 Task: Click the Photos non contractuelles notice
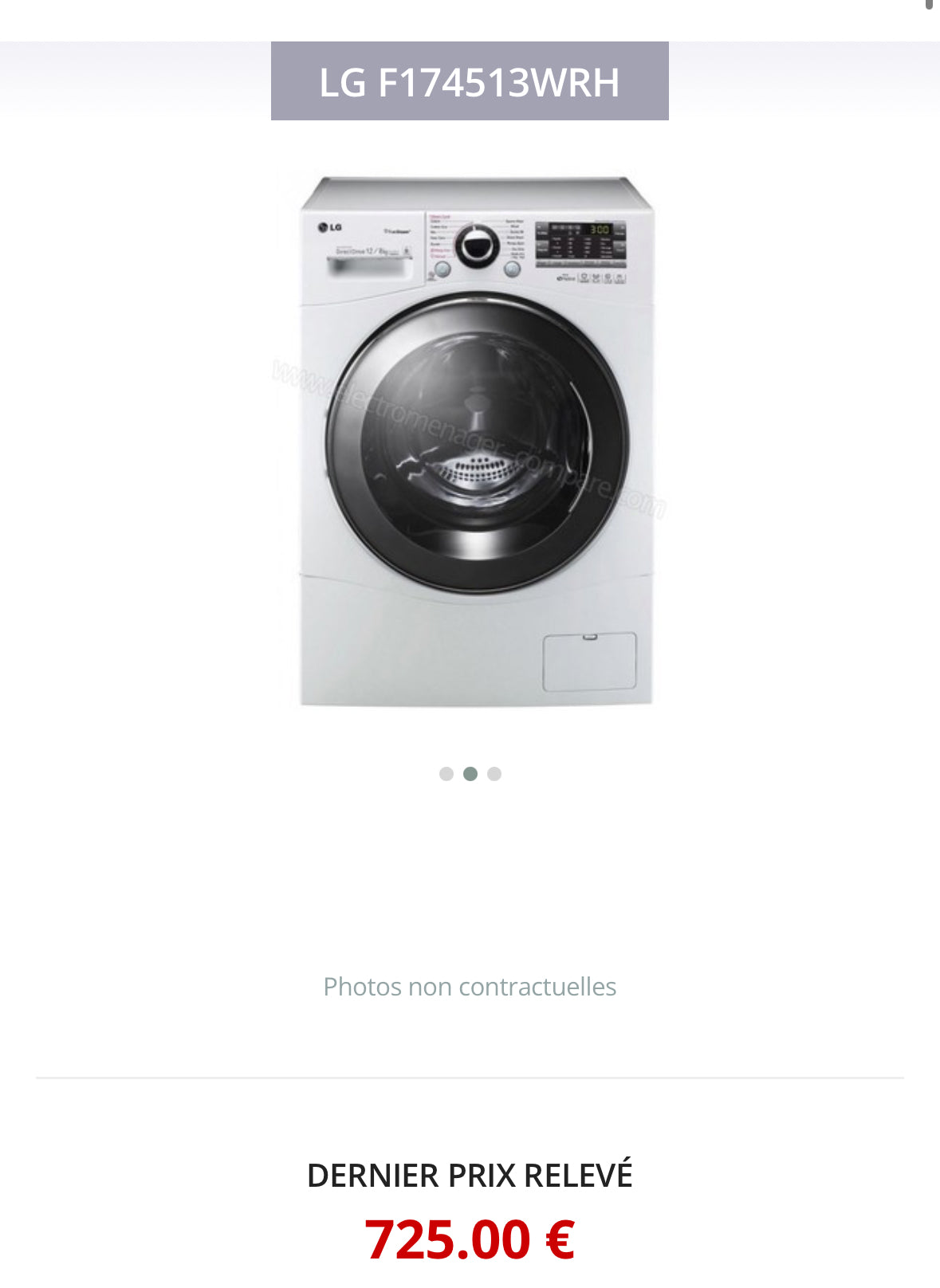(470, 986)
